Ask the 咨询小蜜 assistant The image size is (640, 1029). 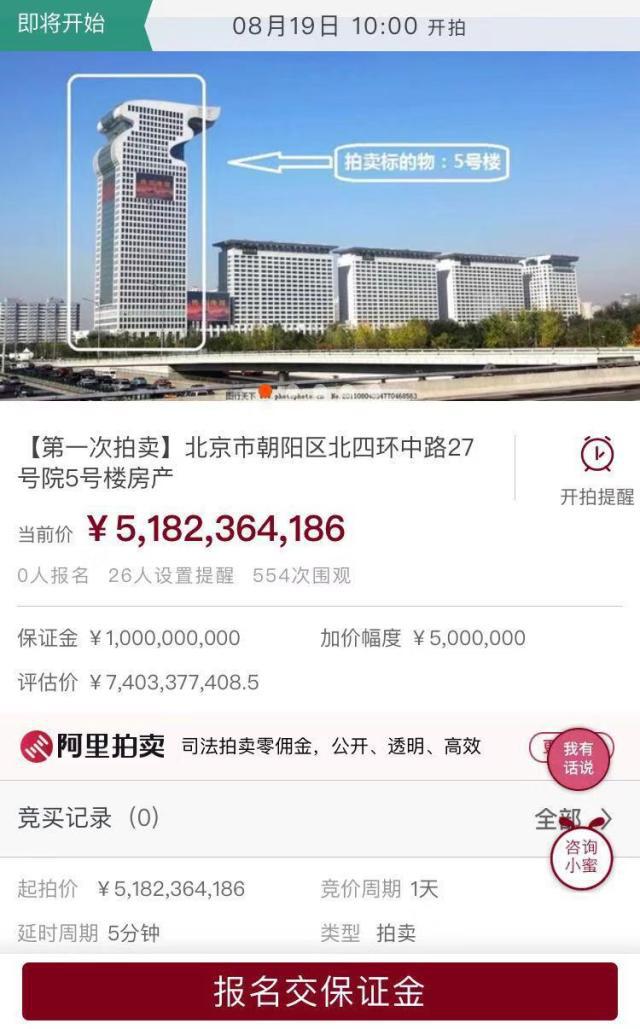coord(581,856)
